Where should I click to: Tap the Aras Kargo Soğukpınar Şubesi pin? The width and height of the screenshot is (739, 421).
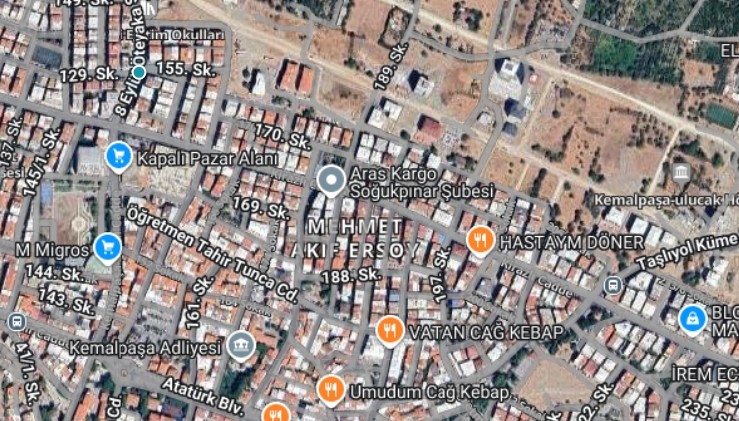point(331,180)
